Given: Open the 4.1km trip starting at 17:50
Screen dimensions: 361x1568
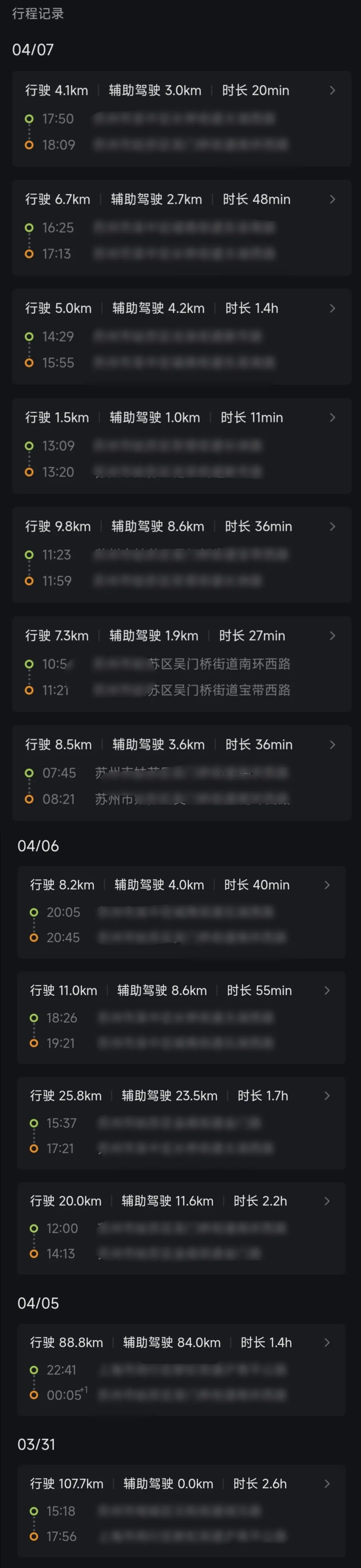Looking at the screenshot, I should pyautogui.click(x=182, y=119).
